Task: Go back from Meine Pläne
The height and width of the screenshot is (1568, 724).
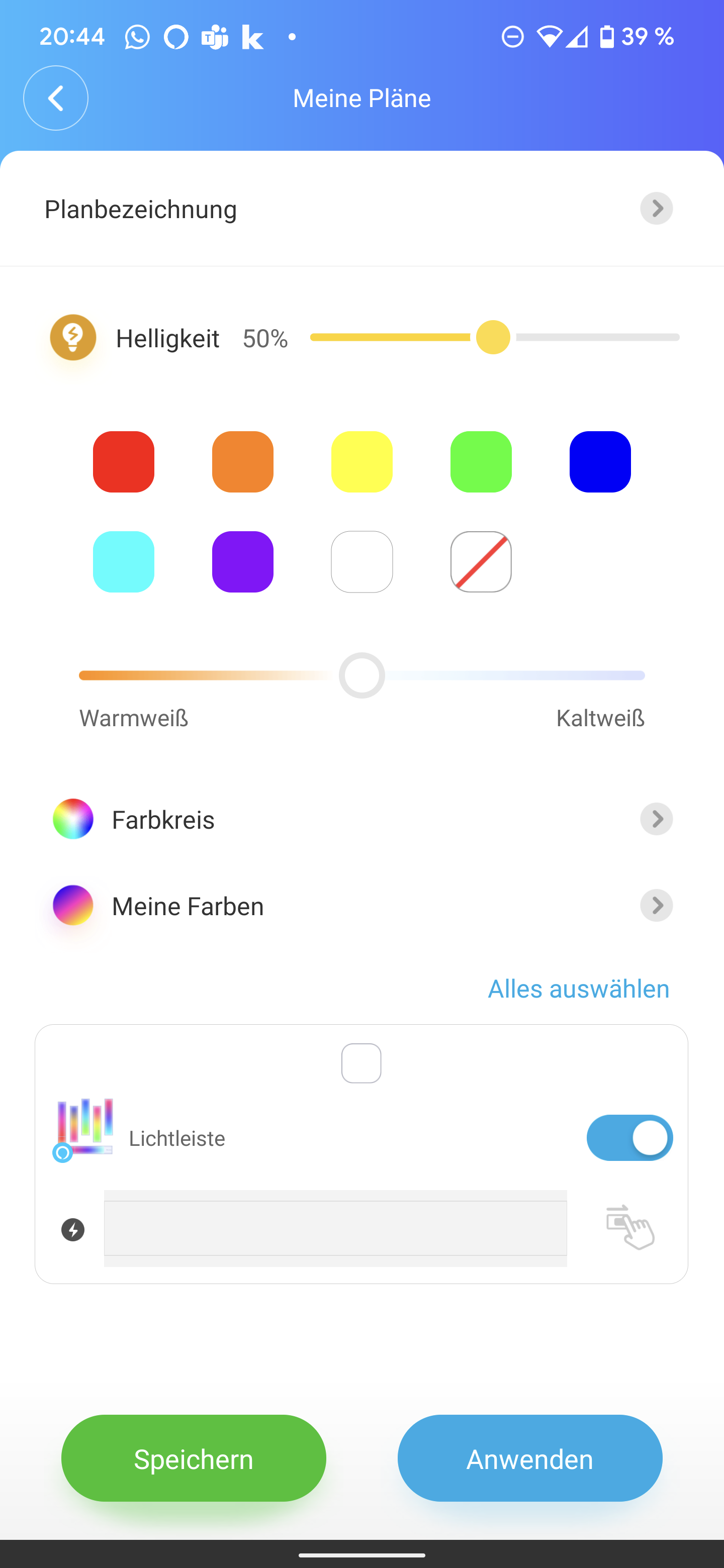Action: (55, 98)
